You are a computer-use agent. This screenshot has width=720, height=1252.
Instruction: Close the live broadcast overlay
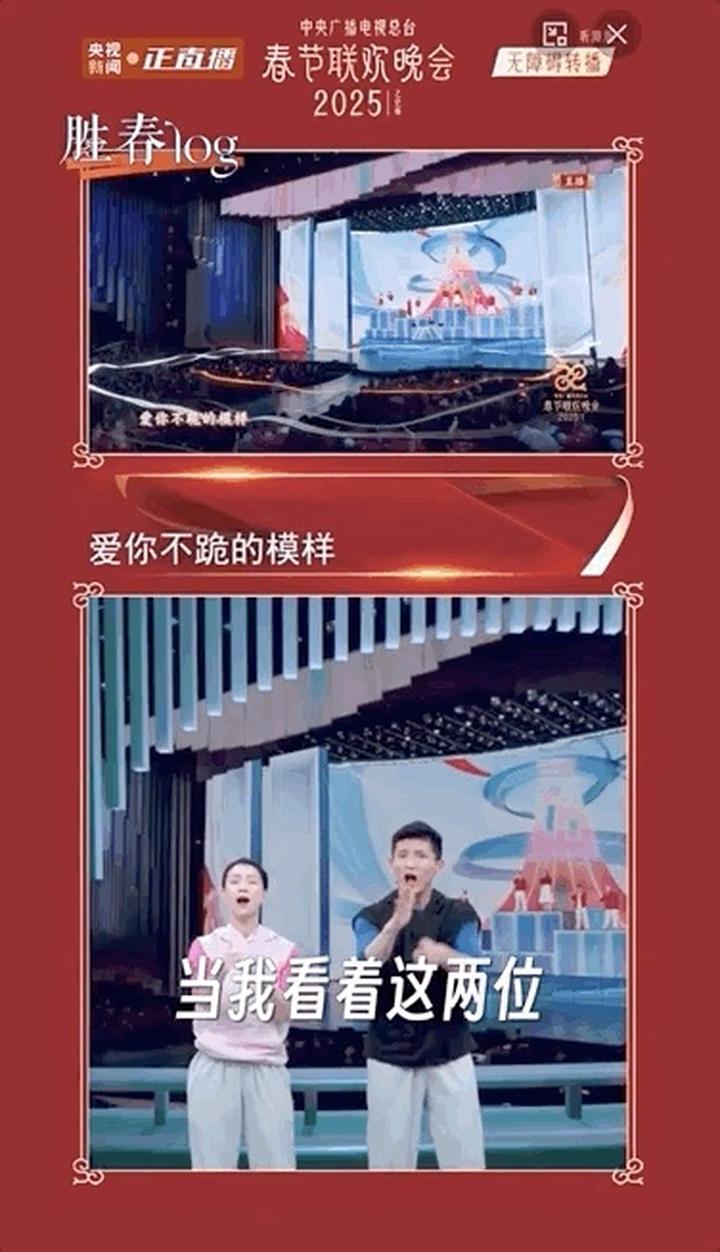coord(617,34)
